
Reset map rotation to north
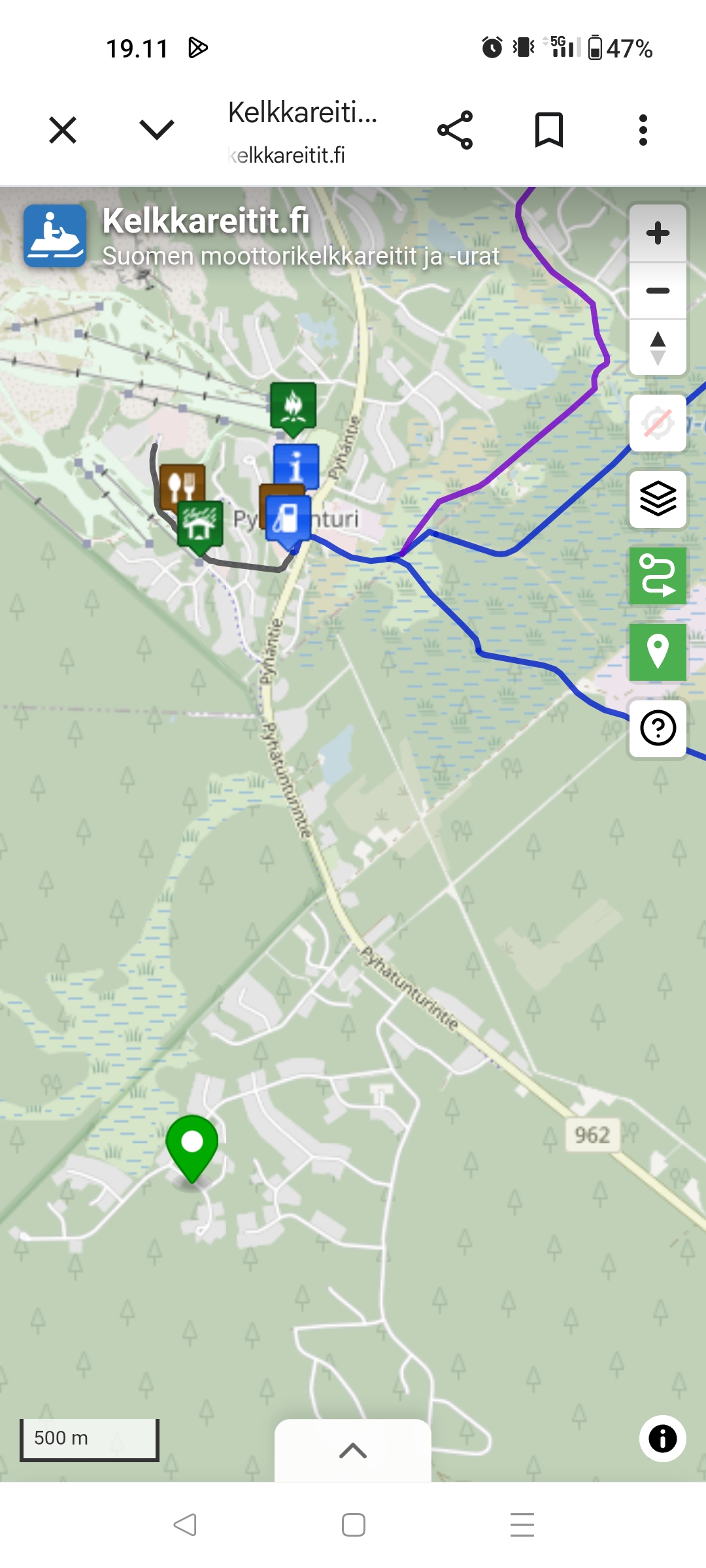click(x=658, y=348)
